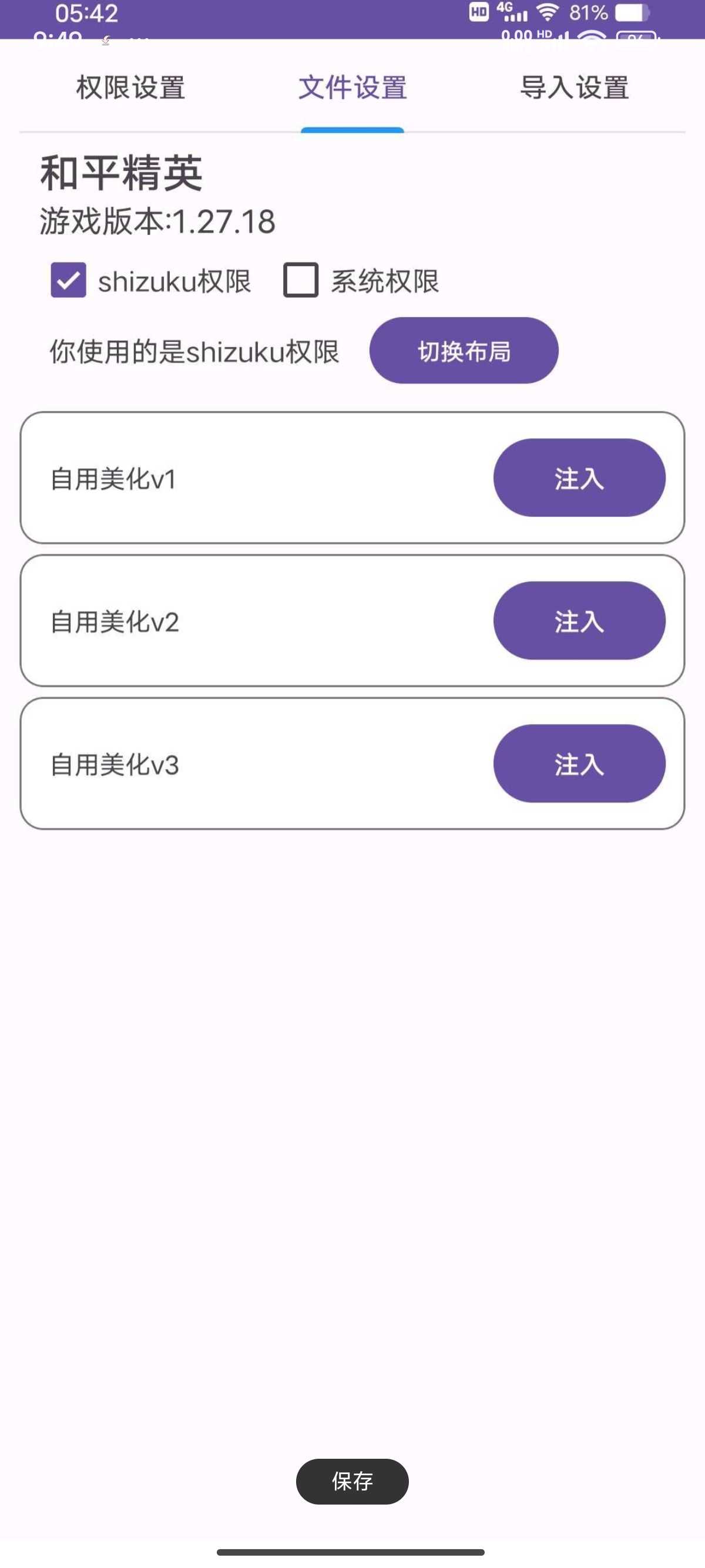Viewport: 705px width, 1568px height.
Task: Uncheck the shizuku权限 checkbox
Action: pos(68,280)
